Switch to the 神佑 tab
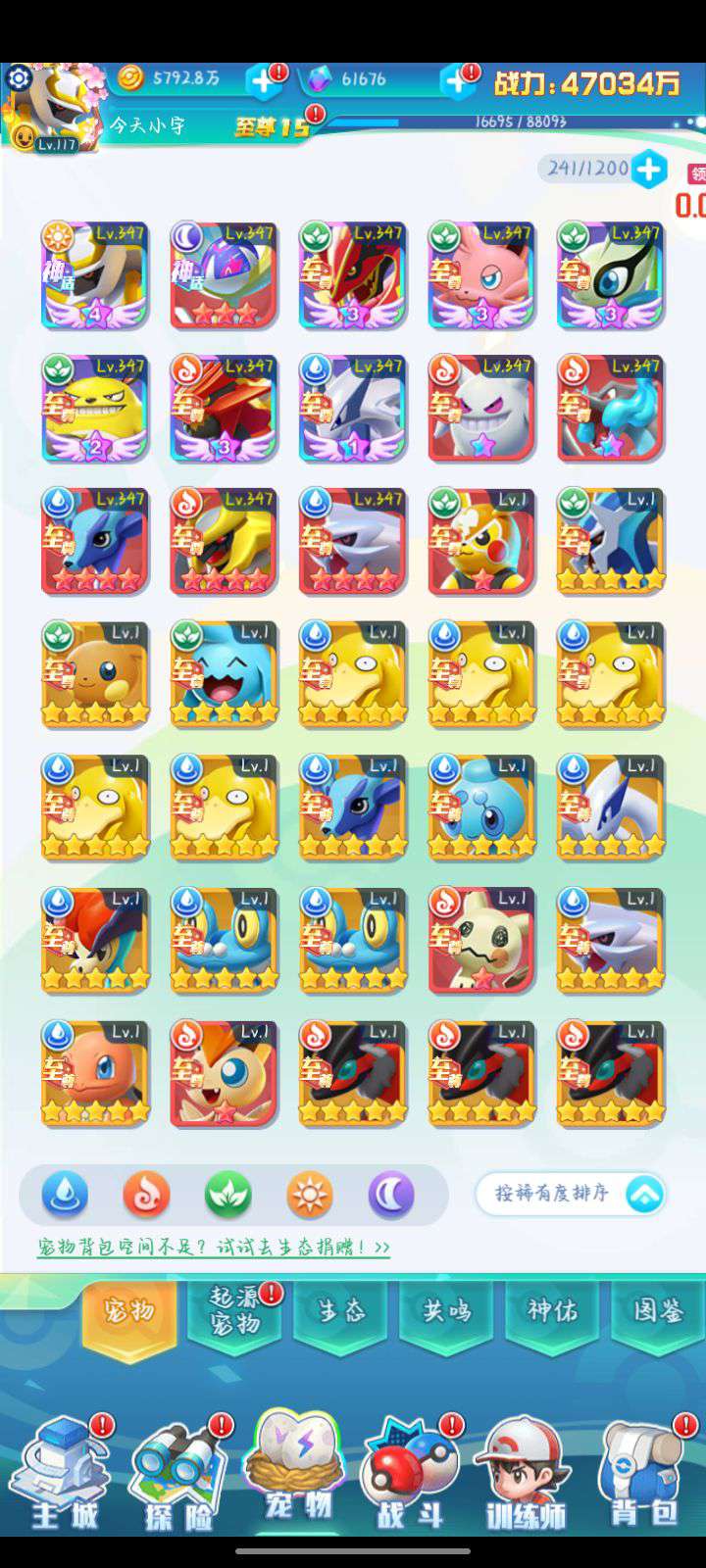This screenshot has height=1568, width=706. pos(552,1311)
